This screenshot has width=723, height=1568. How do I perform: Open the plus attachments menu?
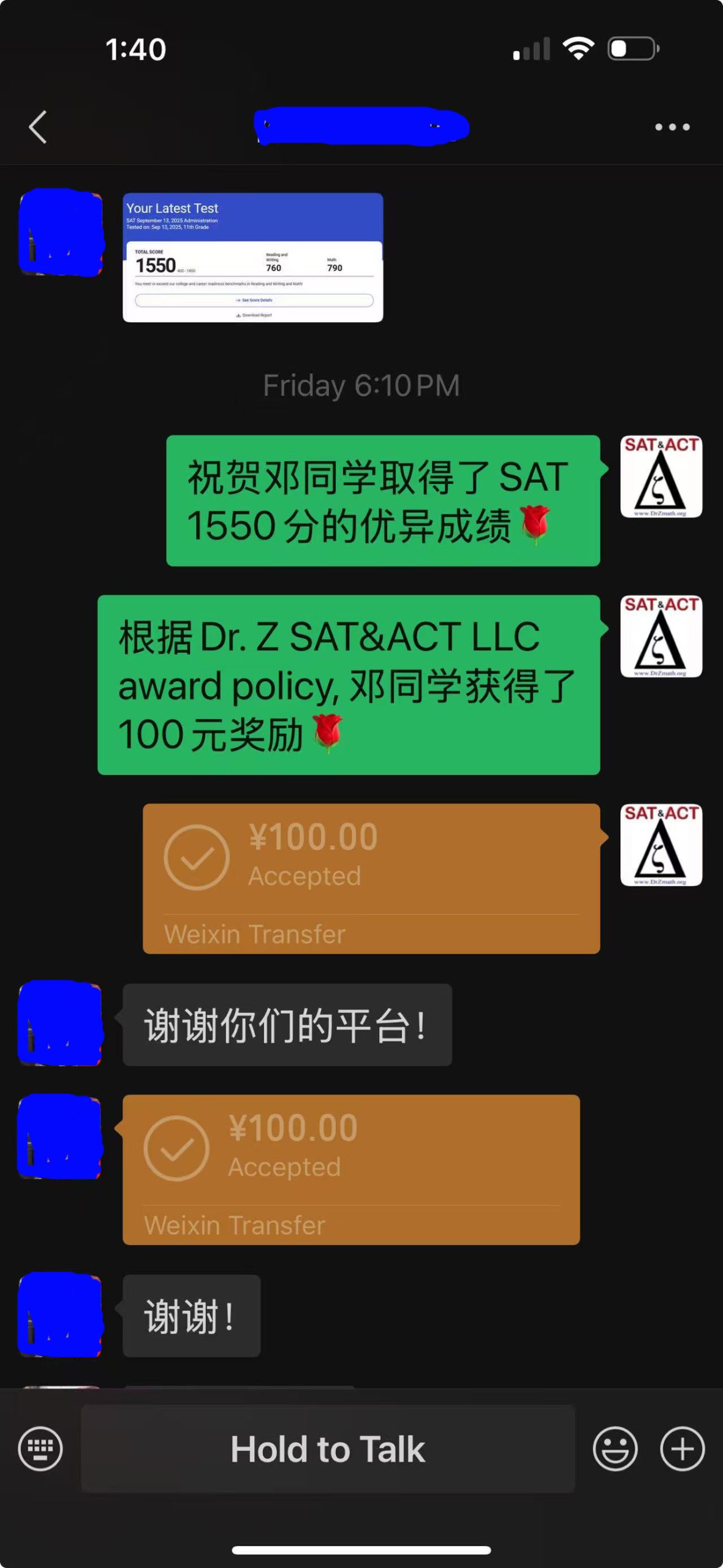click(x=682, y=1449)
